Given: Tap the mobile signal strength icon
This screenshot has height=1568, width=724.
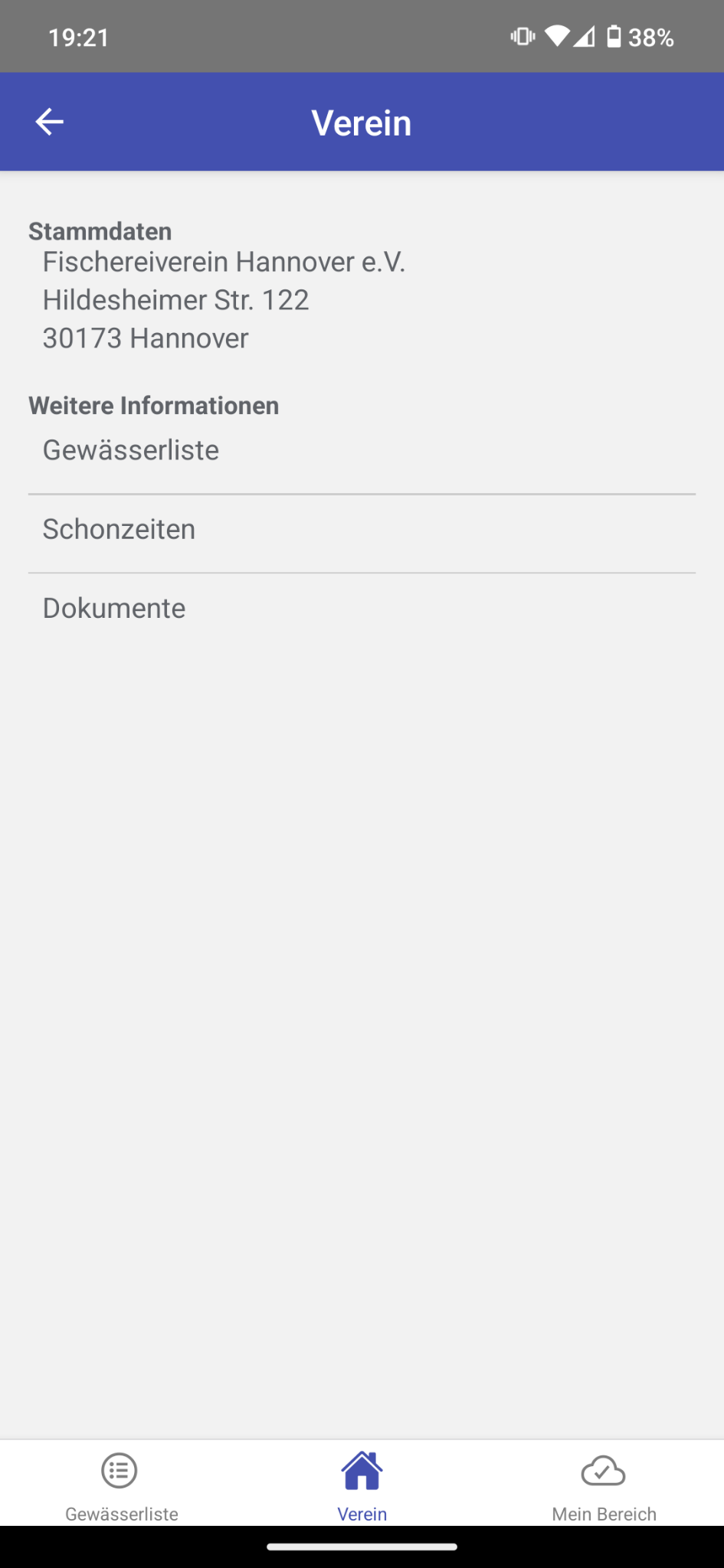Looking at the screenshot, I should 585,36.
